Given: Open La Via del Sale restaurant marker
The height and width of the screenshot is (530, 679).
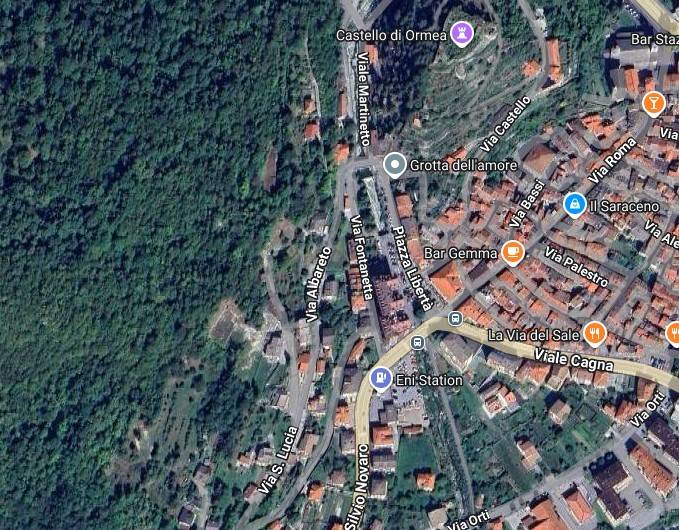Looking at the screenshot, I should click(x=595, y=332).
